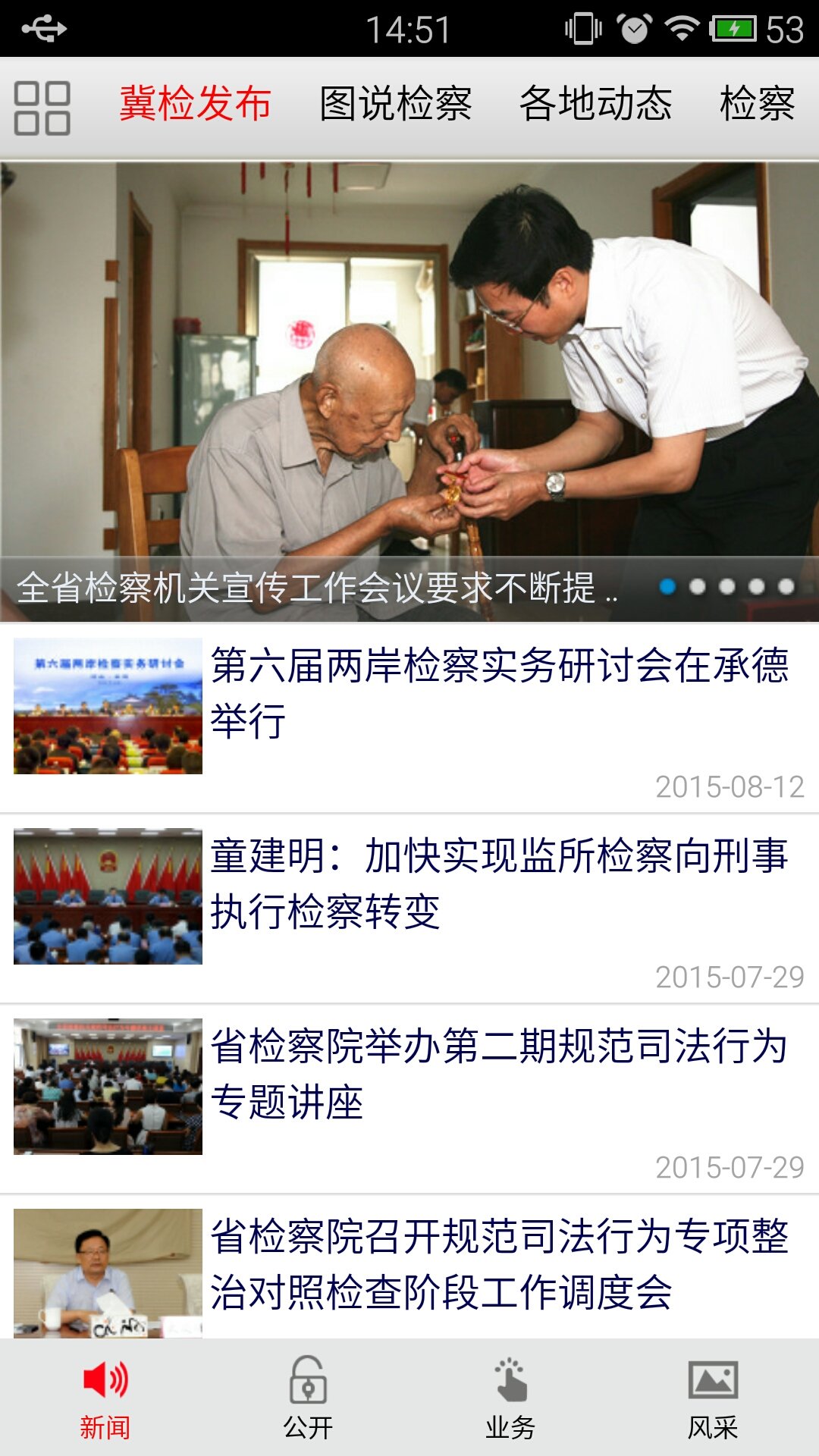819x1456 pixels.
Task: Open 省检察院举办第二期规范司法行为专题讲座
Action: coord(499,1074)
